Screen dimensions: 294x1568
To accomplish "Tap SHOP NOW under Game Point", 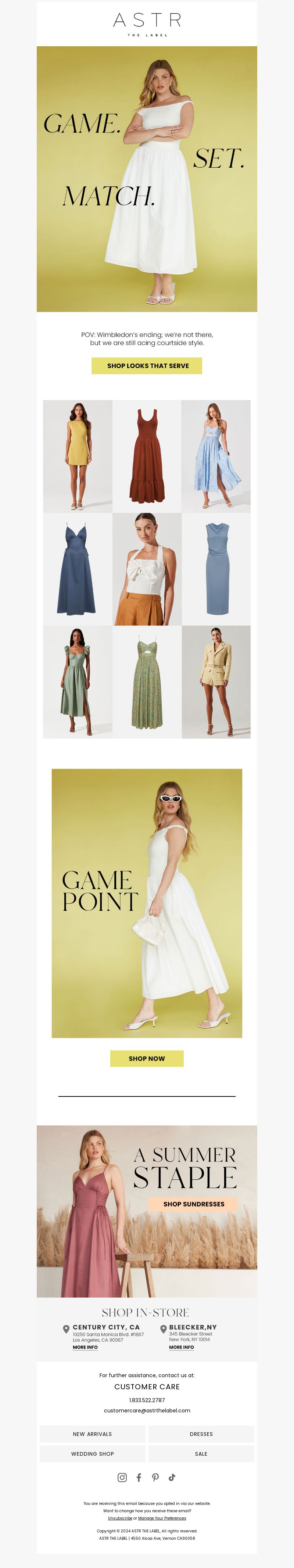I will (146, 1059).
